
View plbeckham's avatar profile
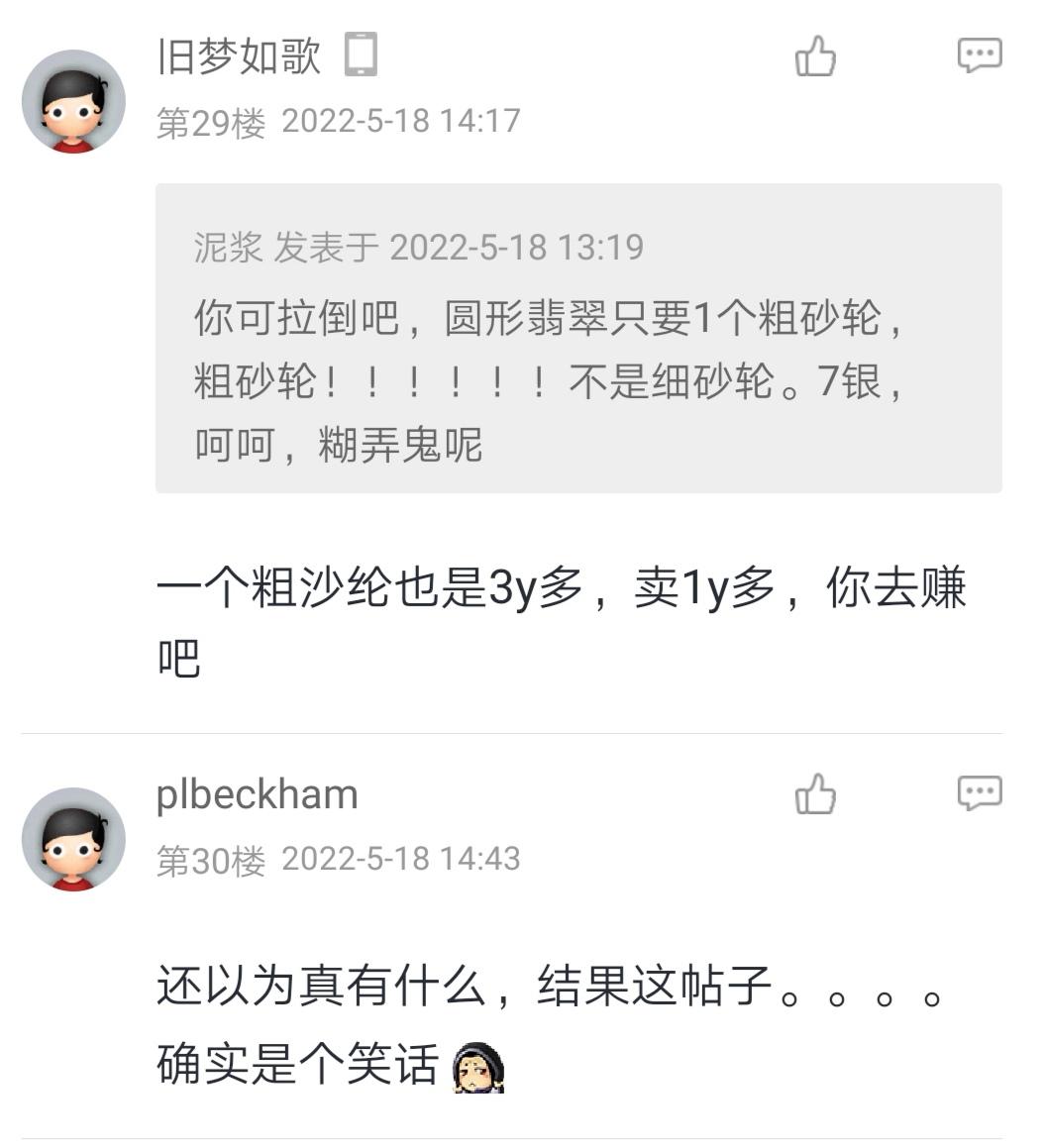point(73,839)
